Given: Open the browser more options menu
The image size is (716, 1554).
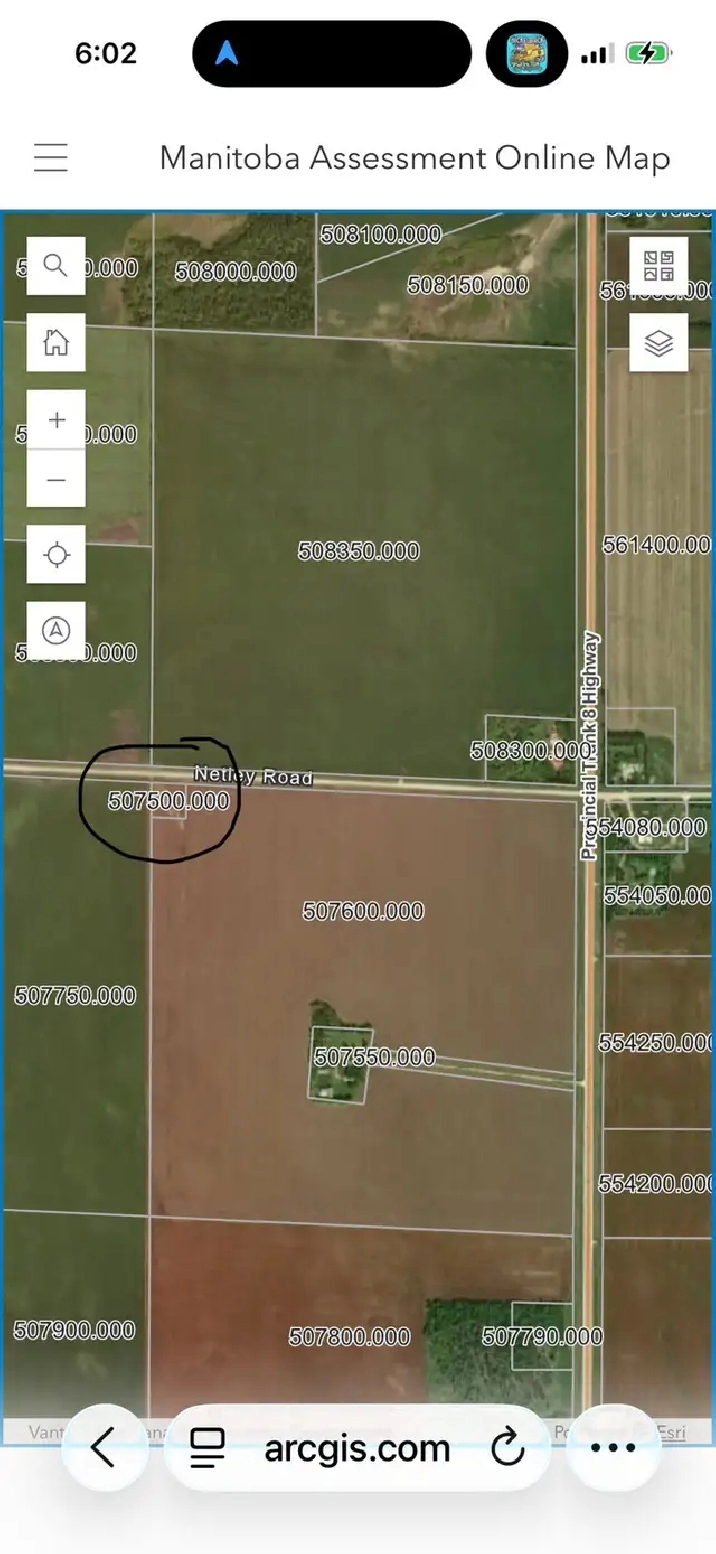Looking at the screenshot, I should tap(614, 1447).
